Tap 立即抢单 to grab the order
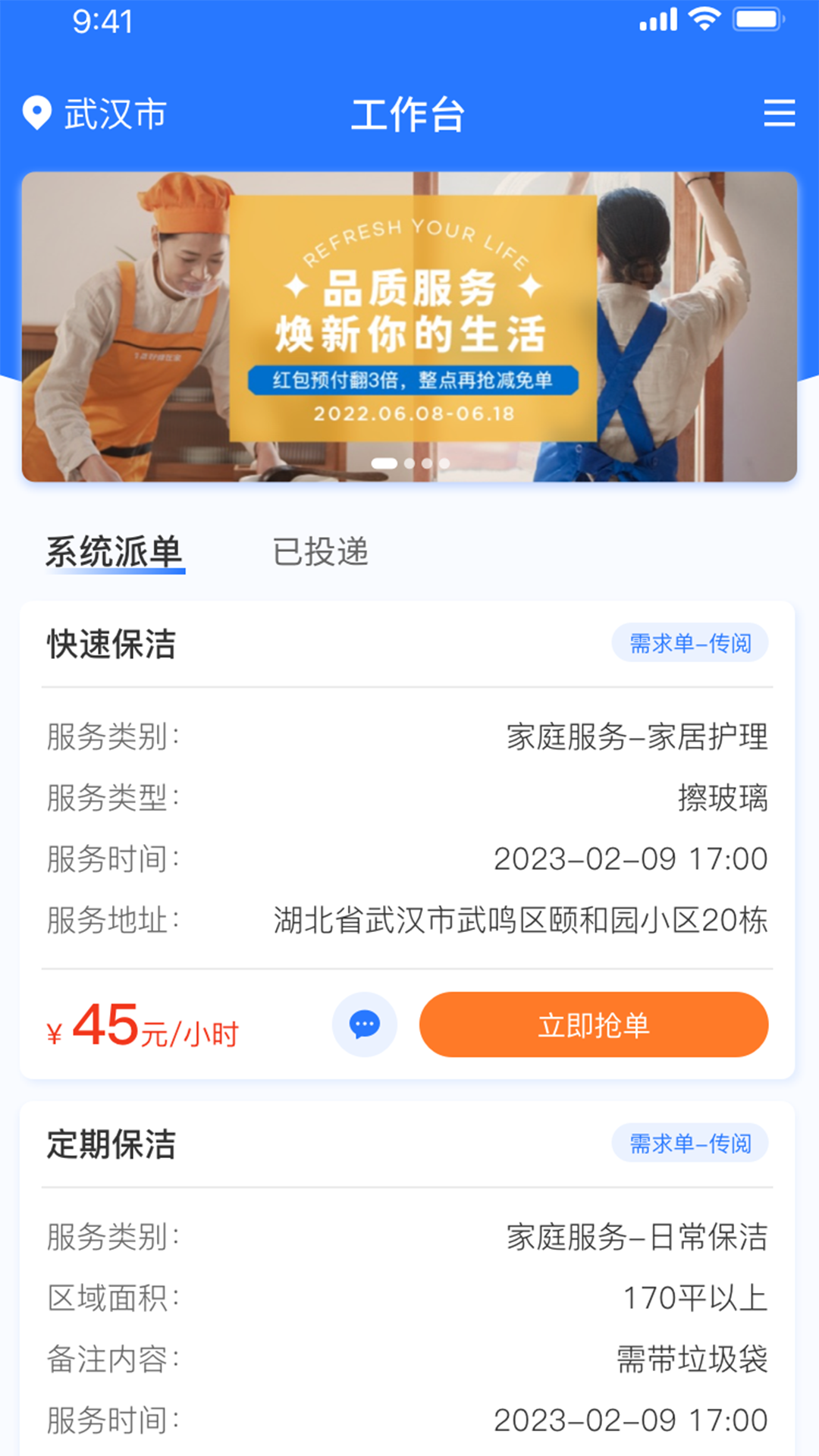819x1456 pixels. pos(594,1025)
